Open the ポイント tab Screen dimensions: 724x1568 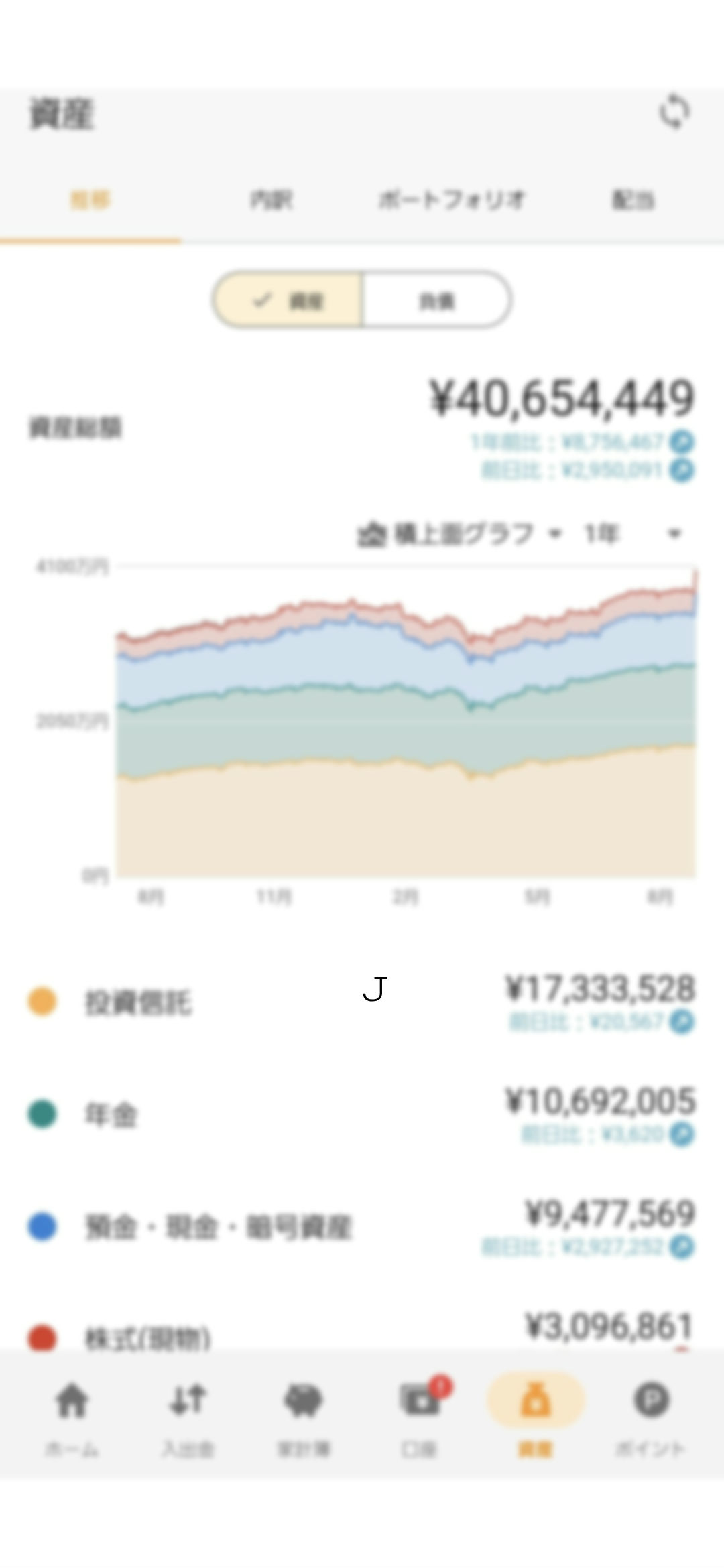(x=652, y=1415)
